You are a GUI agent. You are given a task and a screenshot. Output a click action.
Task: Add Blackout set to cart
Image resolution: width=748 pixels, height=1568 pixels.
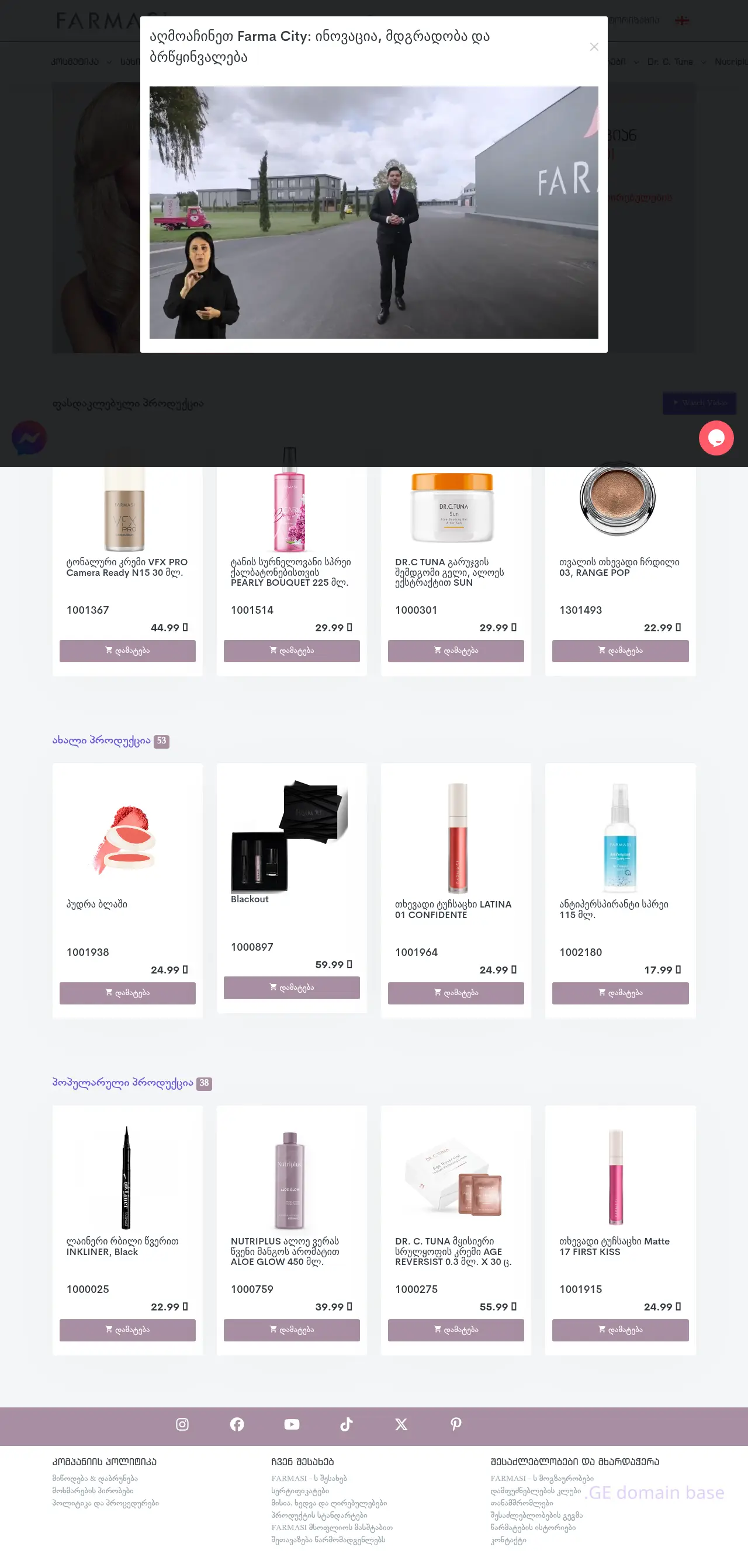[x=291, y=988]
